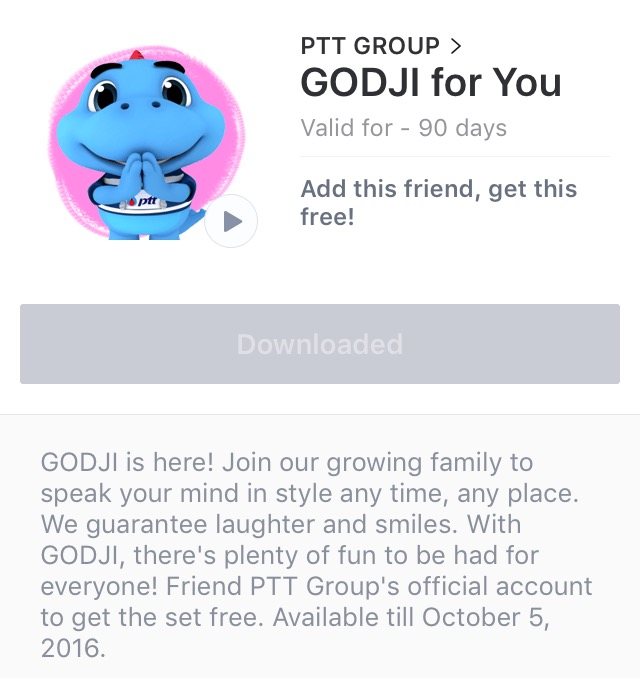Screen dimensions: 640x678
Task: Open the PTT GROUP creator page
Action: point(380,46)
